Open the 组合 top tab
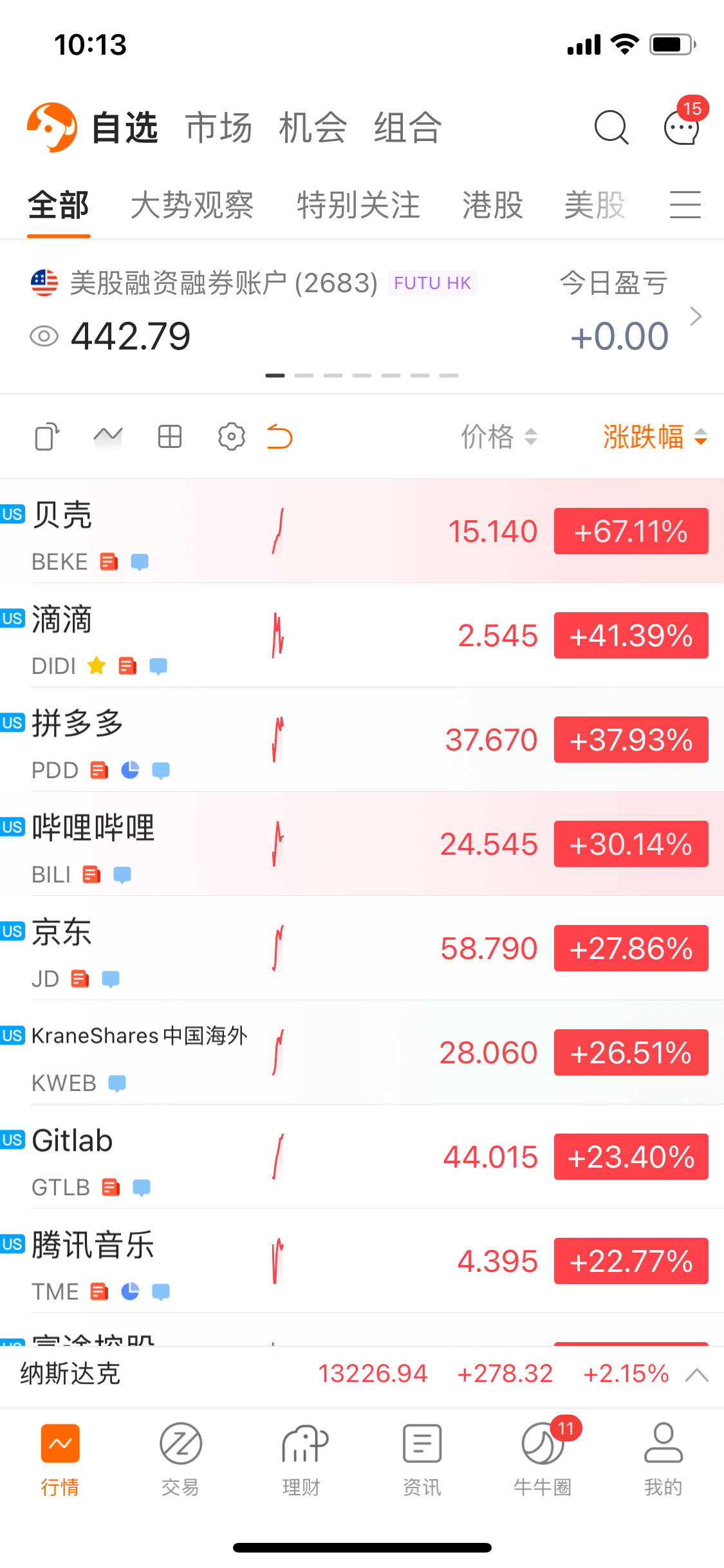This screenshot has width=724, height=1568. [407, 127]
